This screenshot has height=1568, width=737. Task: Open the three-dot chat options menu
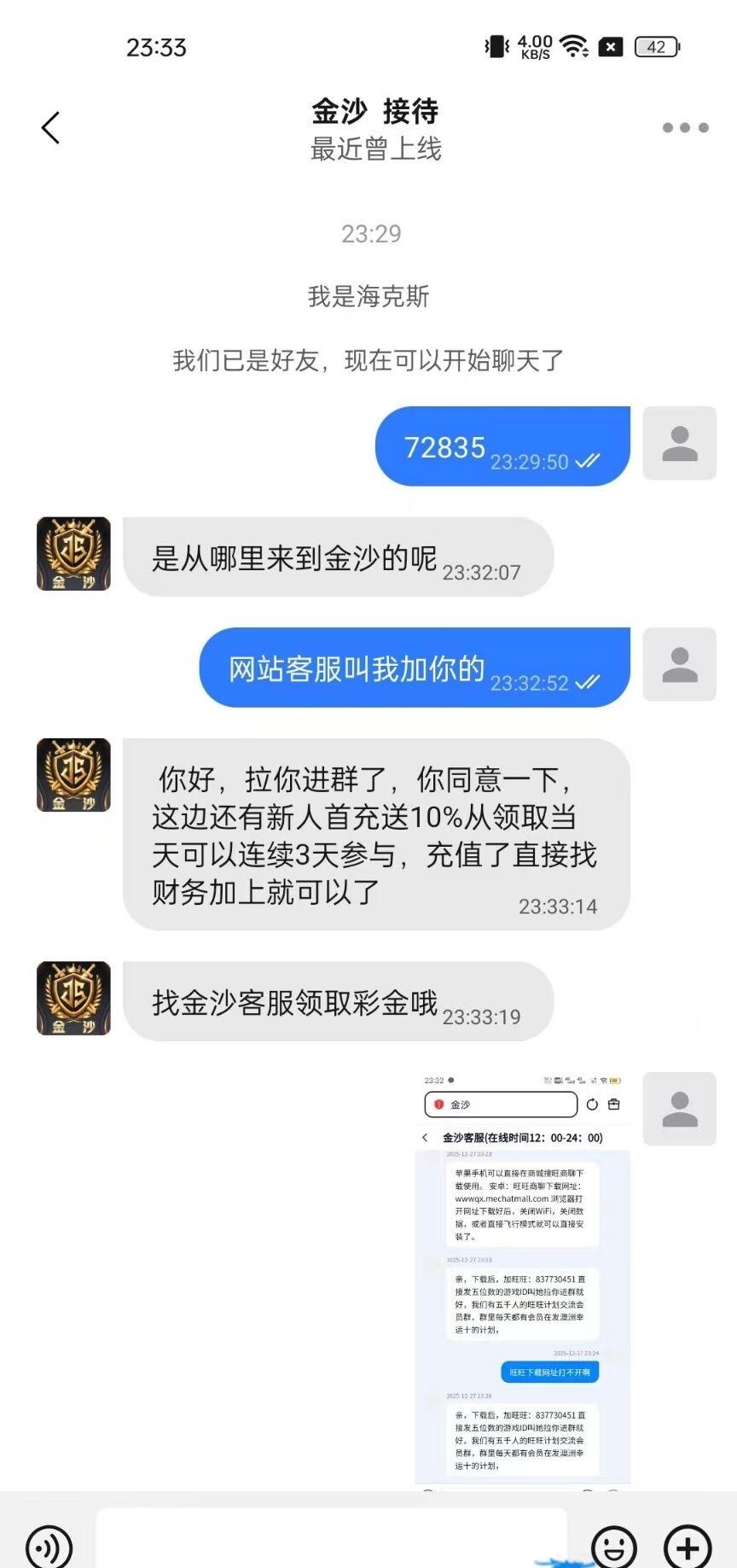click(685, 128)
